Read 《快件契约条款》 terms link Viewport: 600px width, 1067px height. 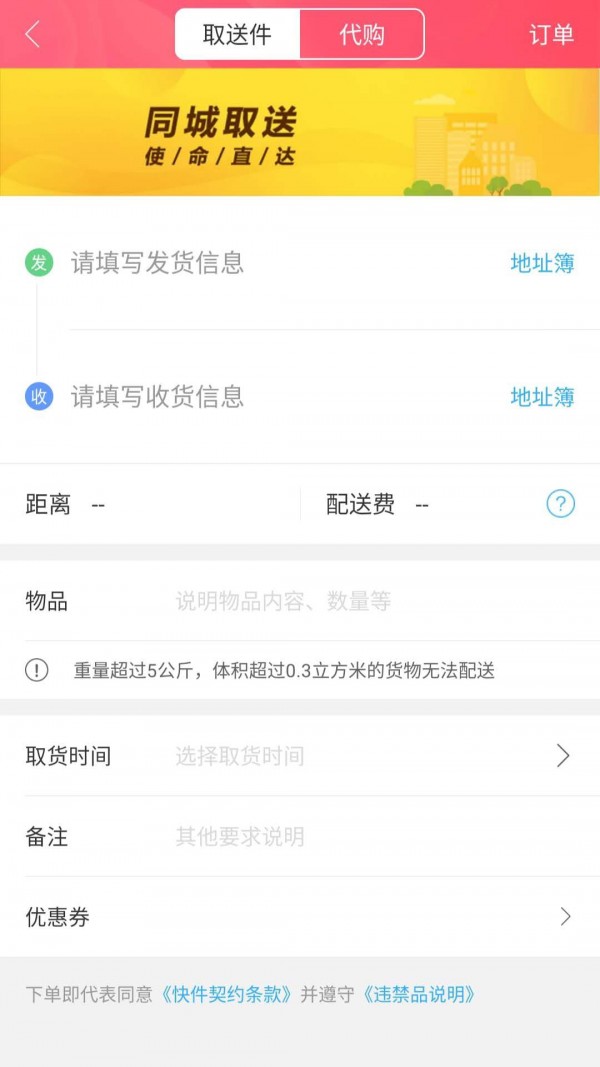(228, 995)
